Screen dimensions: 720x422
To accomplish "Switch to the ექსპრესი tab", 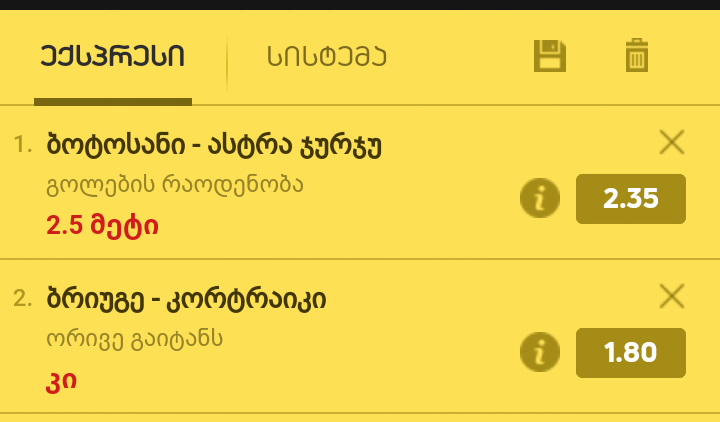I will 112,57.
